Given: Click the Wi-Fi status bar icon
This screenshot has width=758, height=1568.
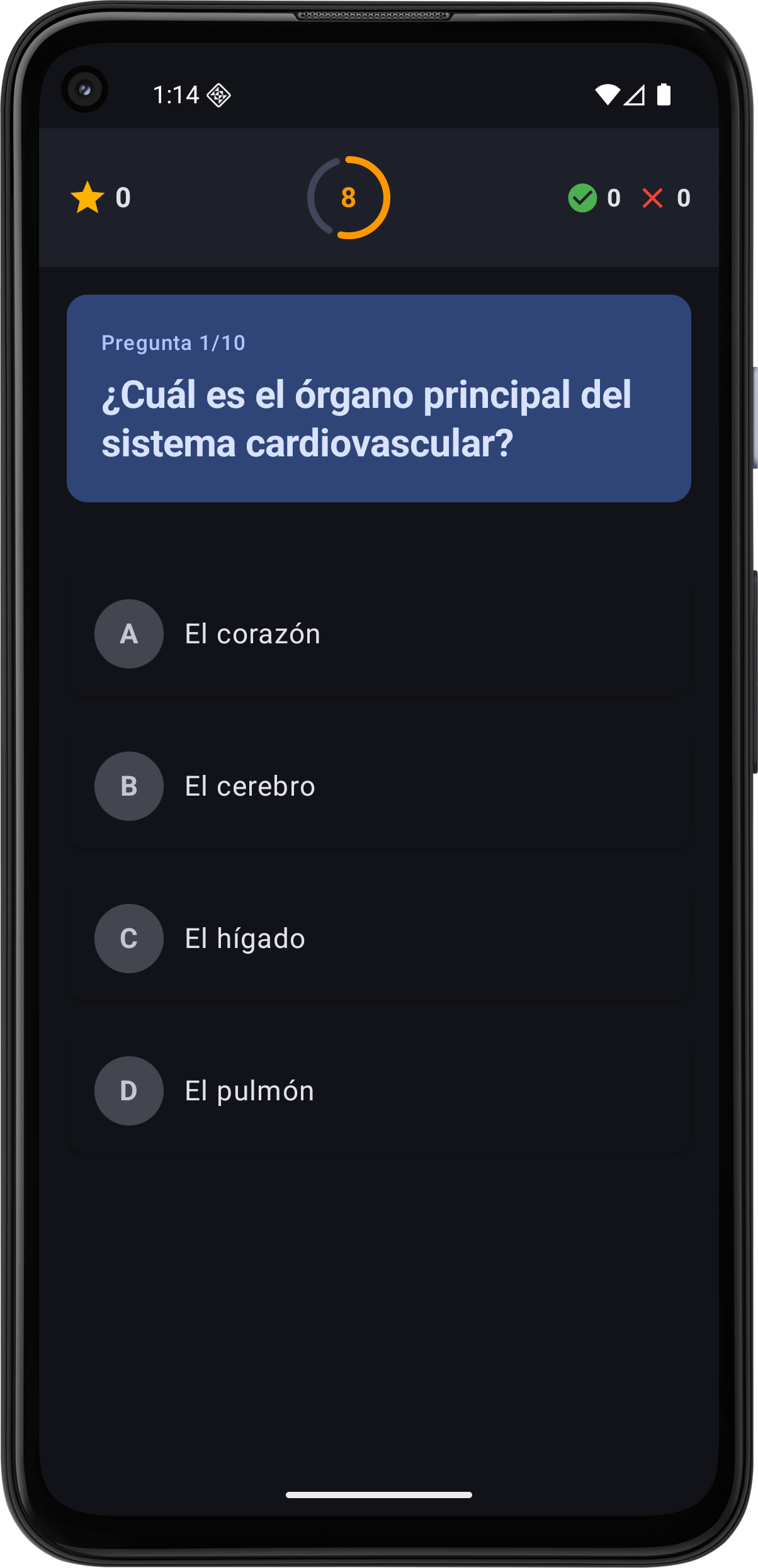Looking at the screenshot, I should (606, 93).
